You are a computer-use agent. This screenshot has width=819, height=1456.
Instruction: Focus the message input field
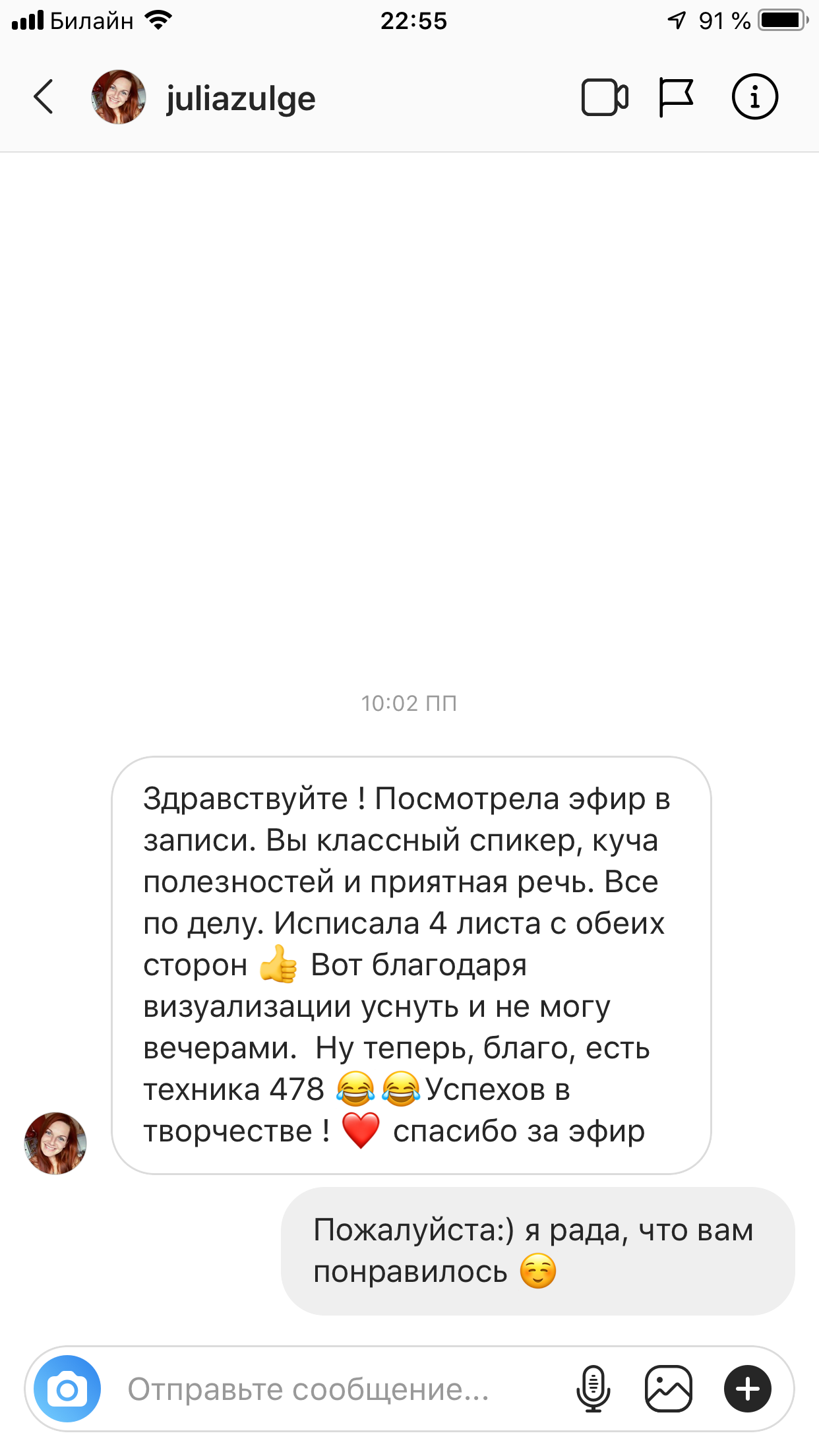(330, 1390)
